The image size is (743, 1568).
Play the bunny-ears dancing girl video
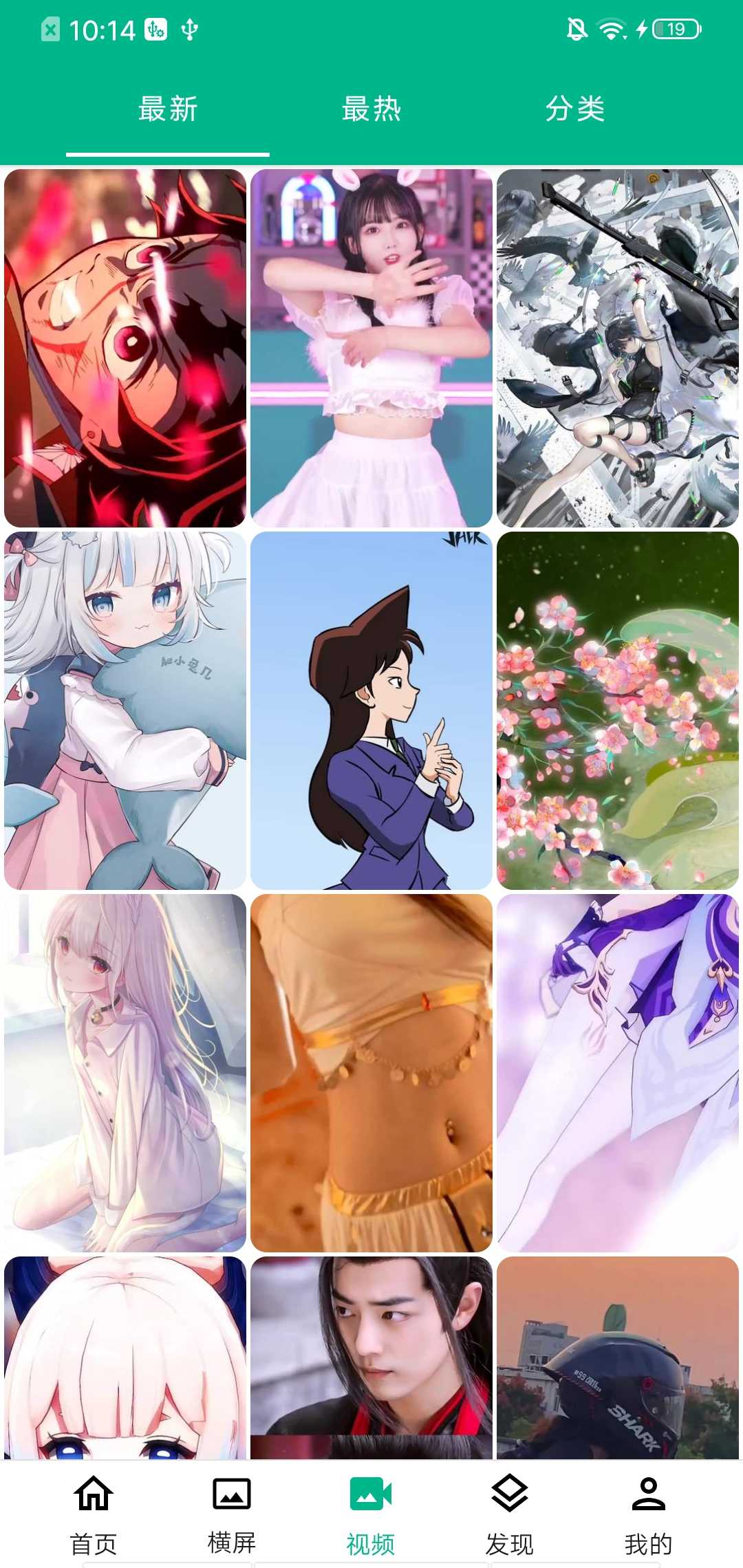coord(371,348)
